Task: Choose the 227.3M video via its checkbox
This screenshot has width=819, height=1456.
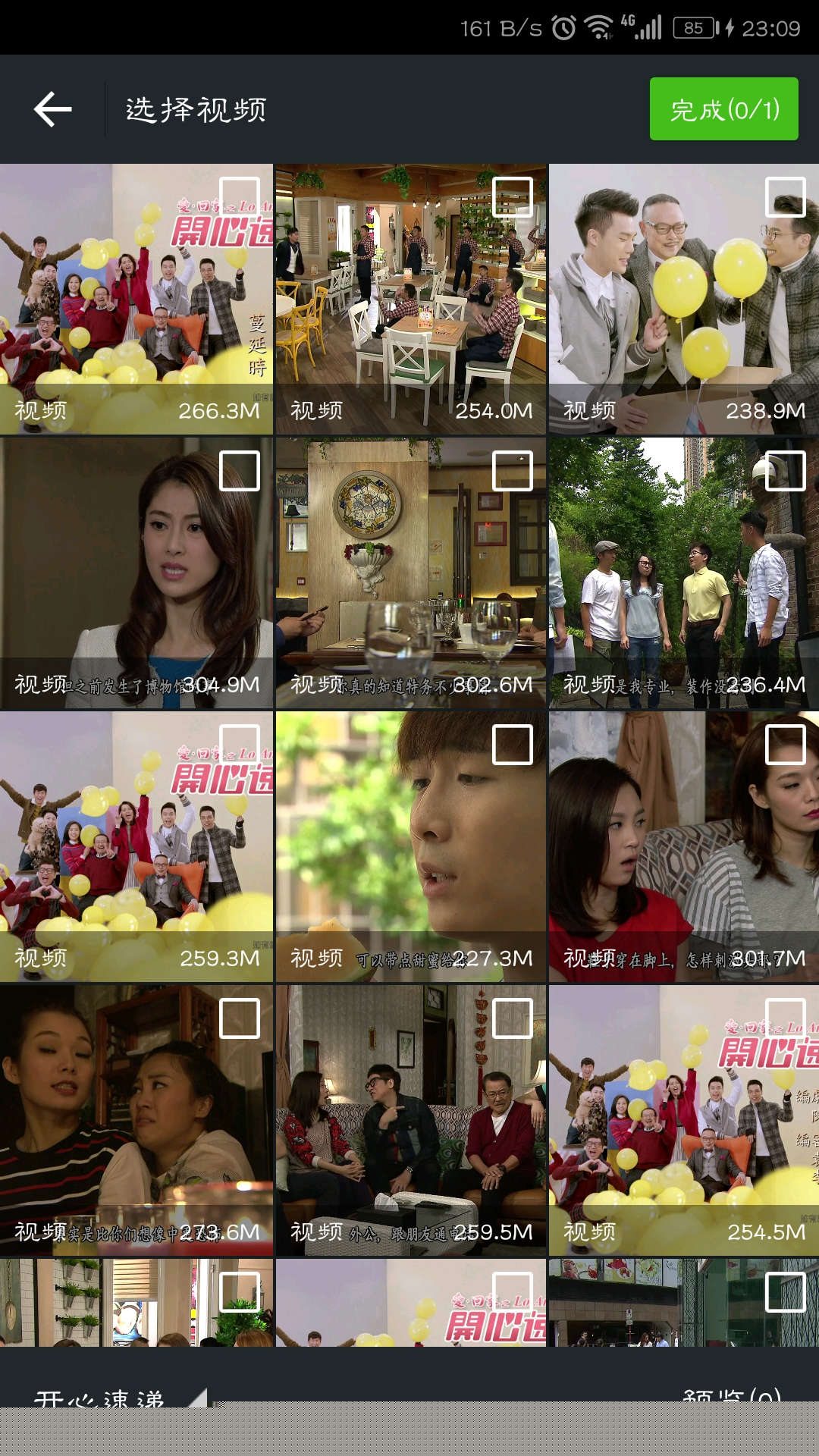Action: tap(513, 745)
